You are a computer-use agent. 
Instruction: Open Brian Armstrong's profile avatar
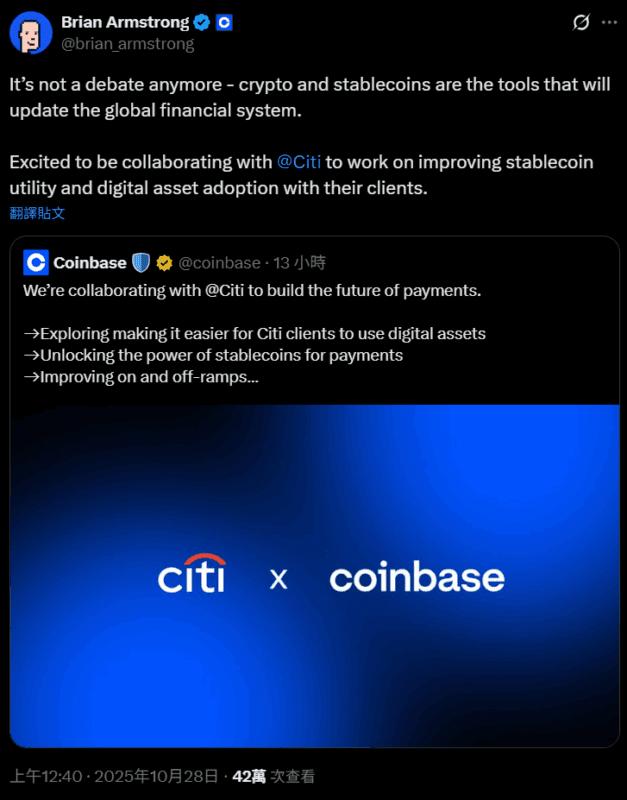(31, 32)
